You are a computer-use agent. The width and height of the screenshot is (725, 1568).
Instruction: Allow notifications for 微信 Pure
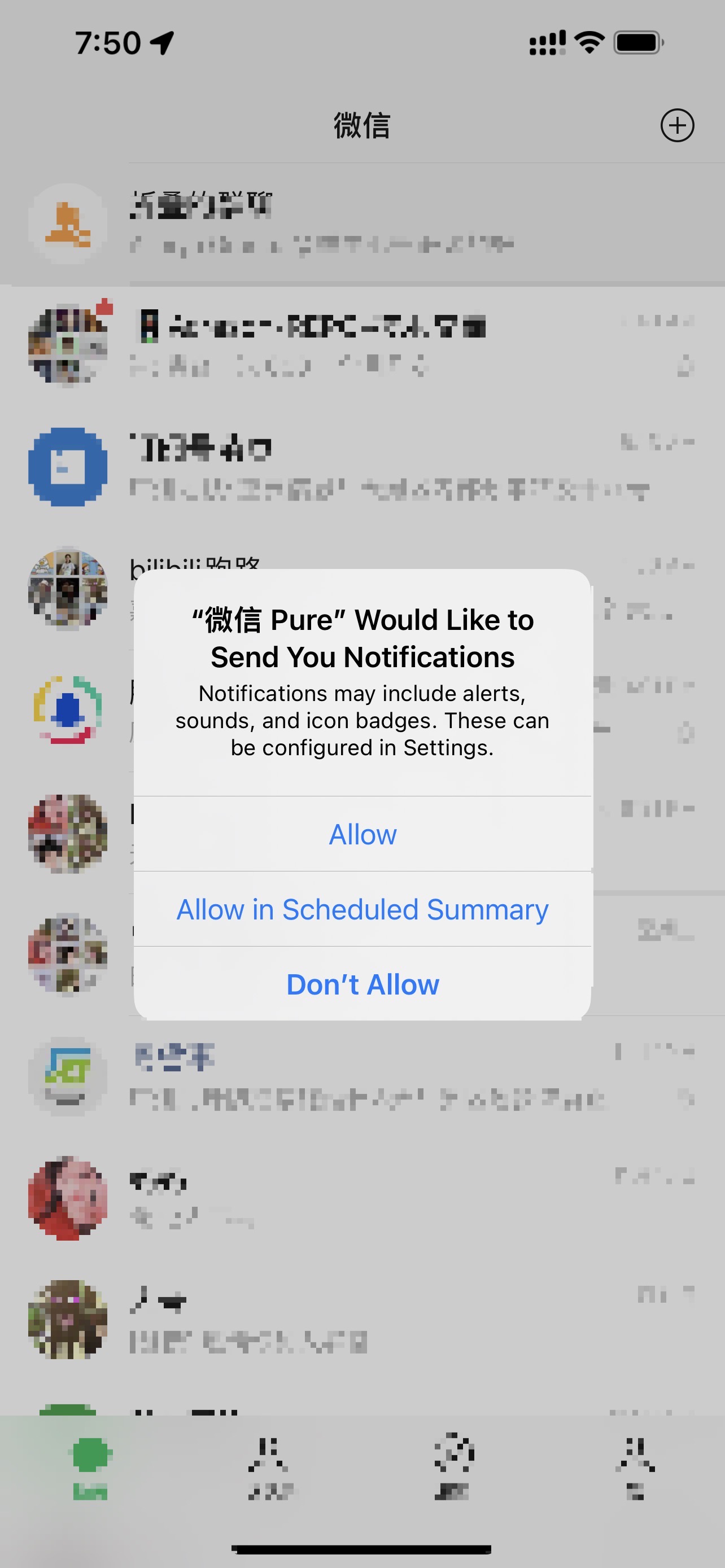click(362, 834)
